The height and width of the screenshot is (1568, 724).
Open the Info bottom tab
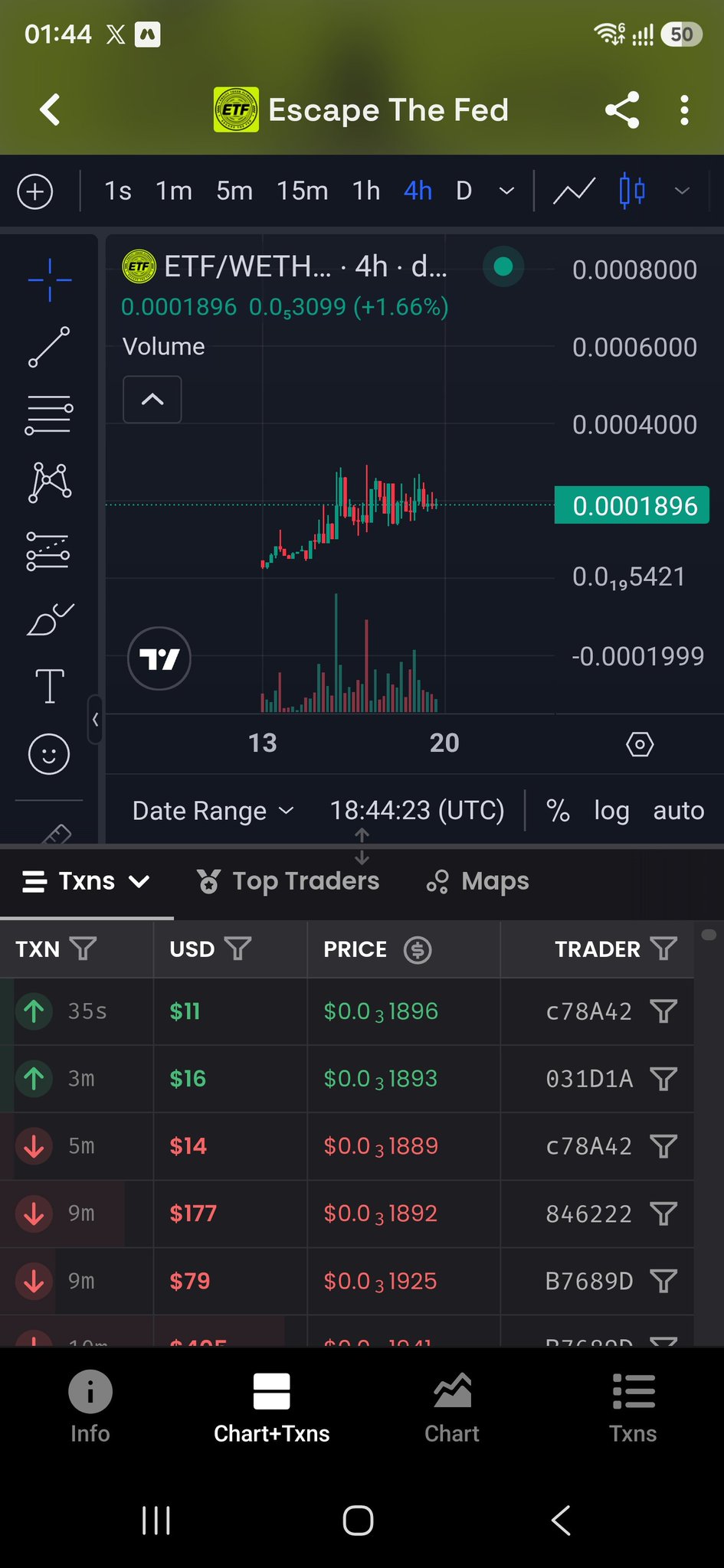pyautogui.click(x=90, y=1406)
